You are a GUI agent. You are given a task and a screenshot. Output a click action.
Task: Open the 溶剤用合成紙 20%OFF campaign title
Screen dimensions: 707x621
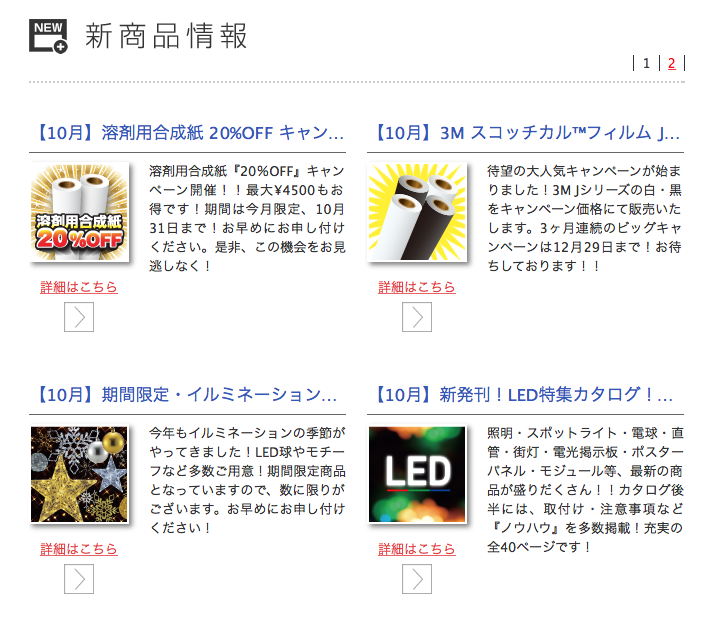[189, 132]
